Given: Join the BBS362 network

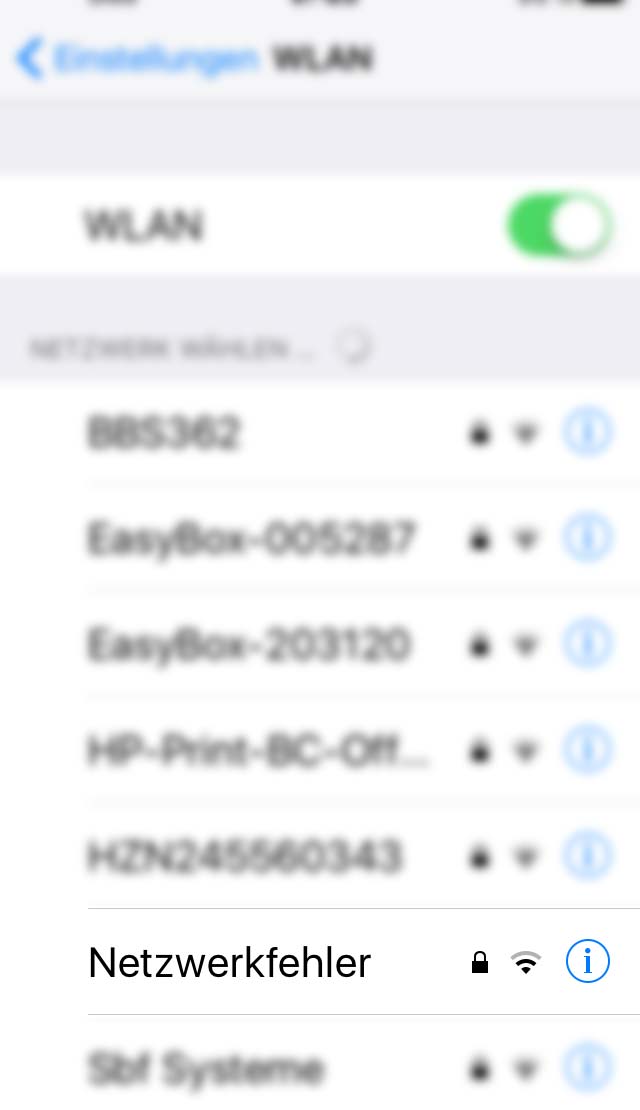Looking at the screenshot, I should [x=165, y=434].
